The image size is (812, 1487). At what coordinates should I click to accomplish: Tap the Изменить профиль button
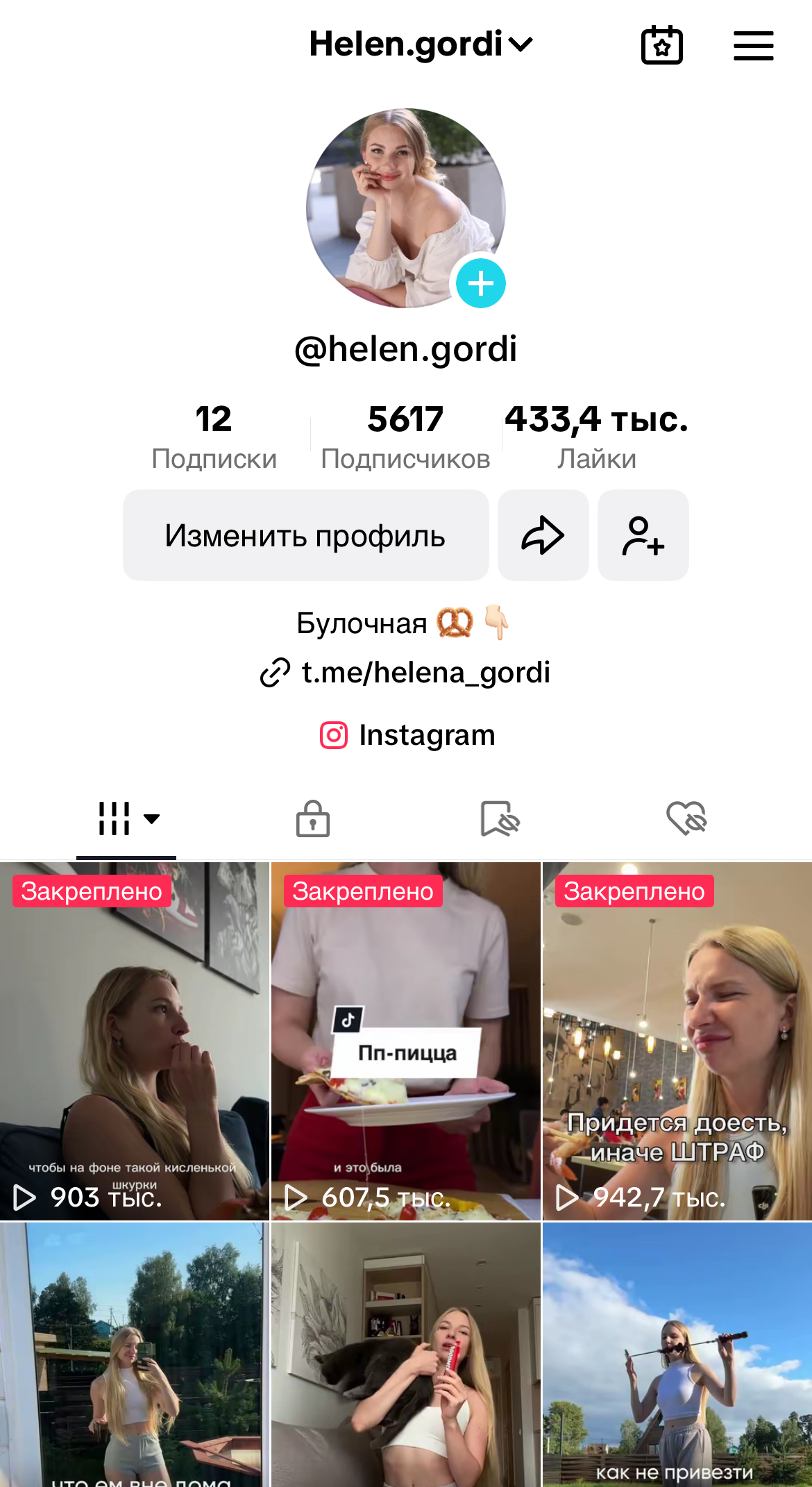pyautogui.click(x=305, y=535)
